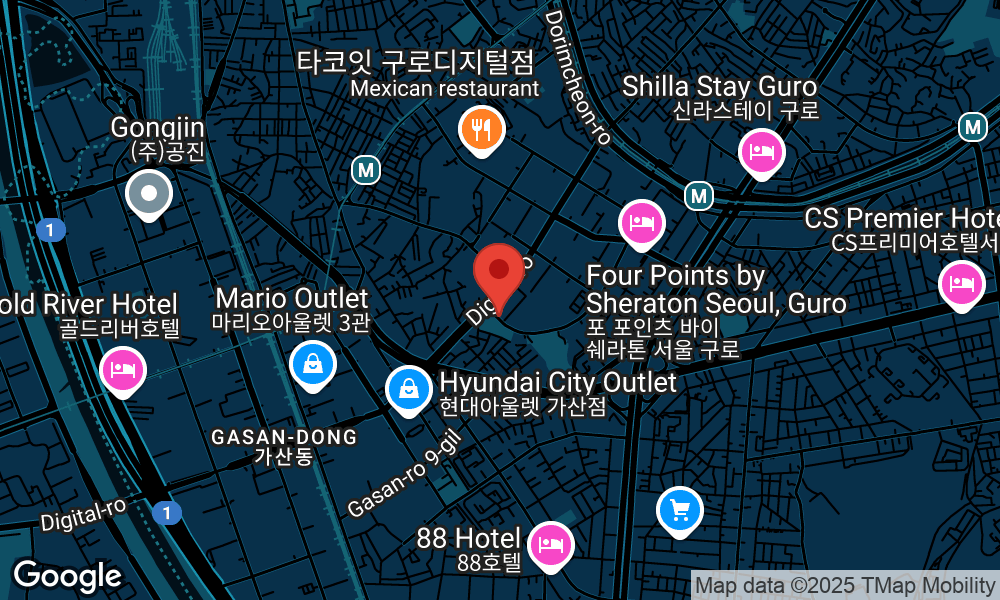
Task: Tap the Shilla Stay Guro hotel pin
Action: [x=761, y=153]
